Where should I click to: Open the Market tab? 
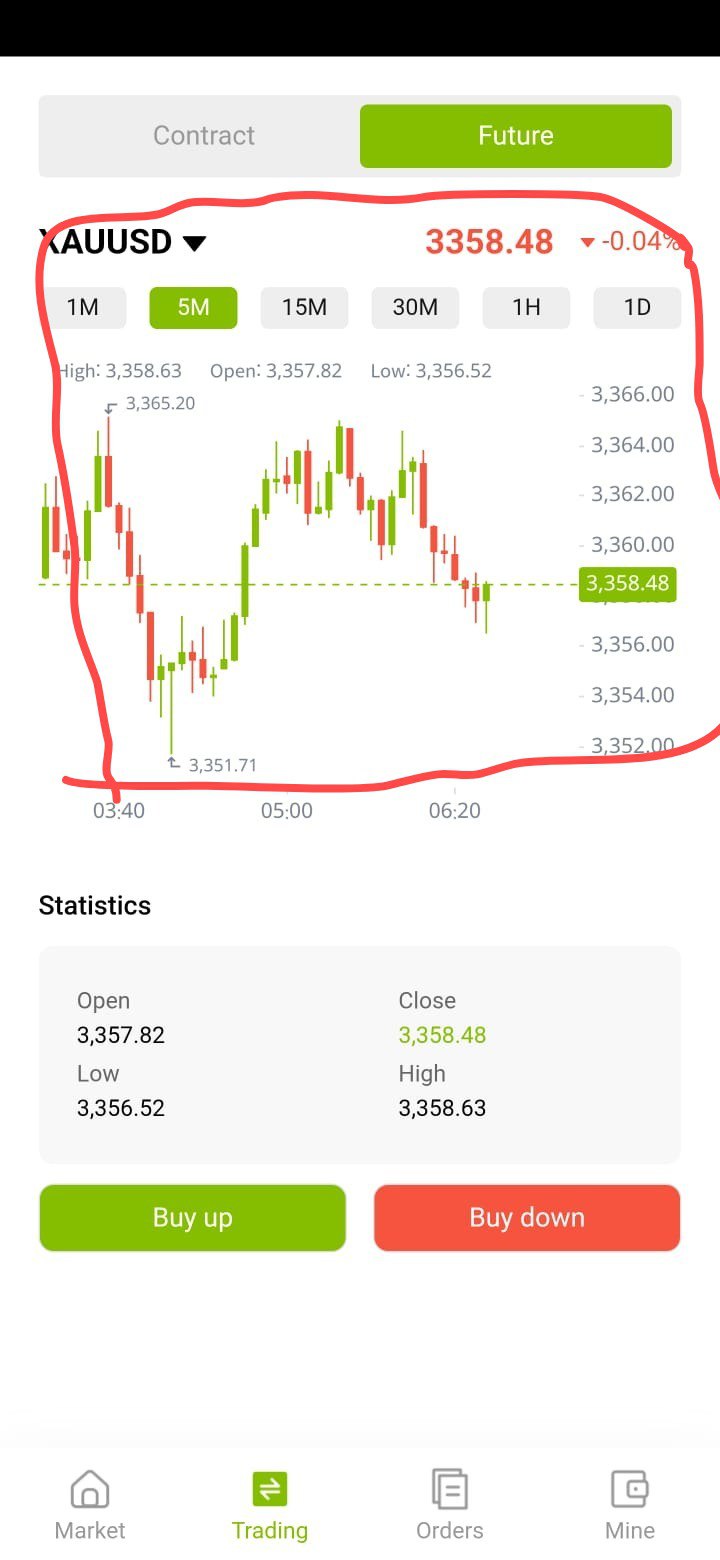click(x=90, y=1505)
